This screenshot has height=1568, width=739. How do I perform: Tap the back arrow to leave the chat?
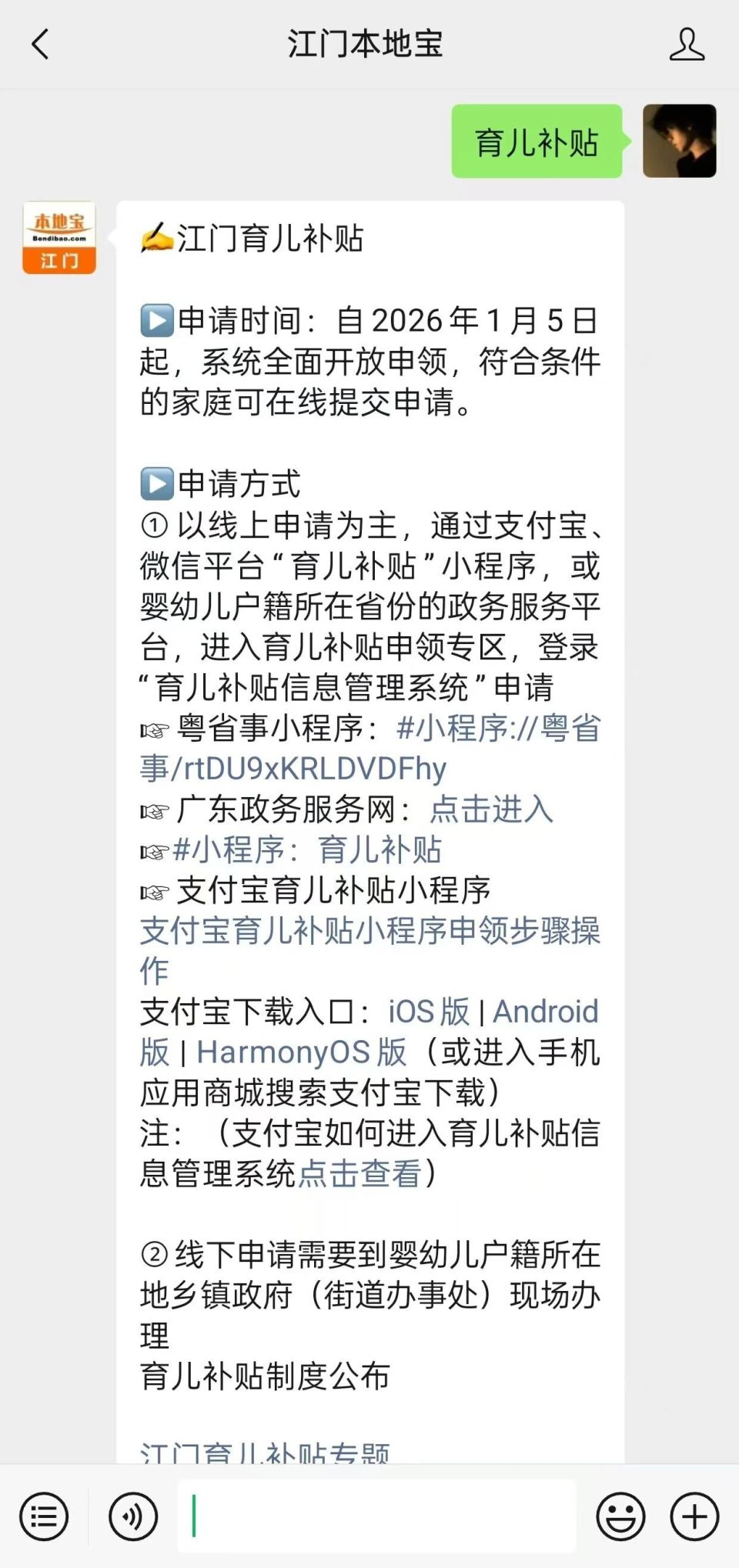[x=40, y=45]
